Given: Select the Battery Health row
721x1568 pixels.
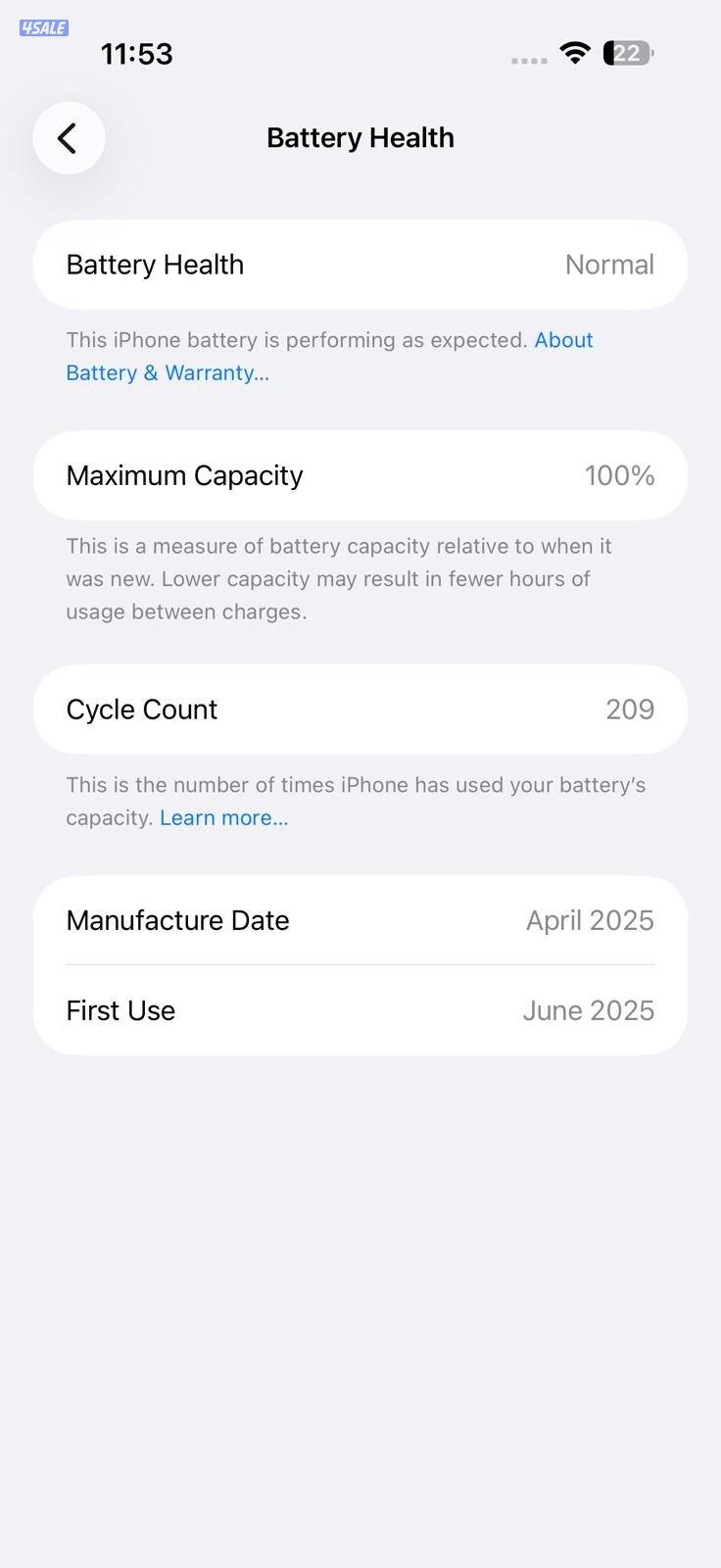Looking at the screenshot, I should (360, 265).
